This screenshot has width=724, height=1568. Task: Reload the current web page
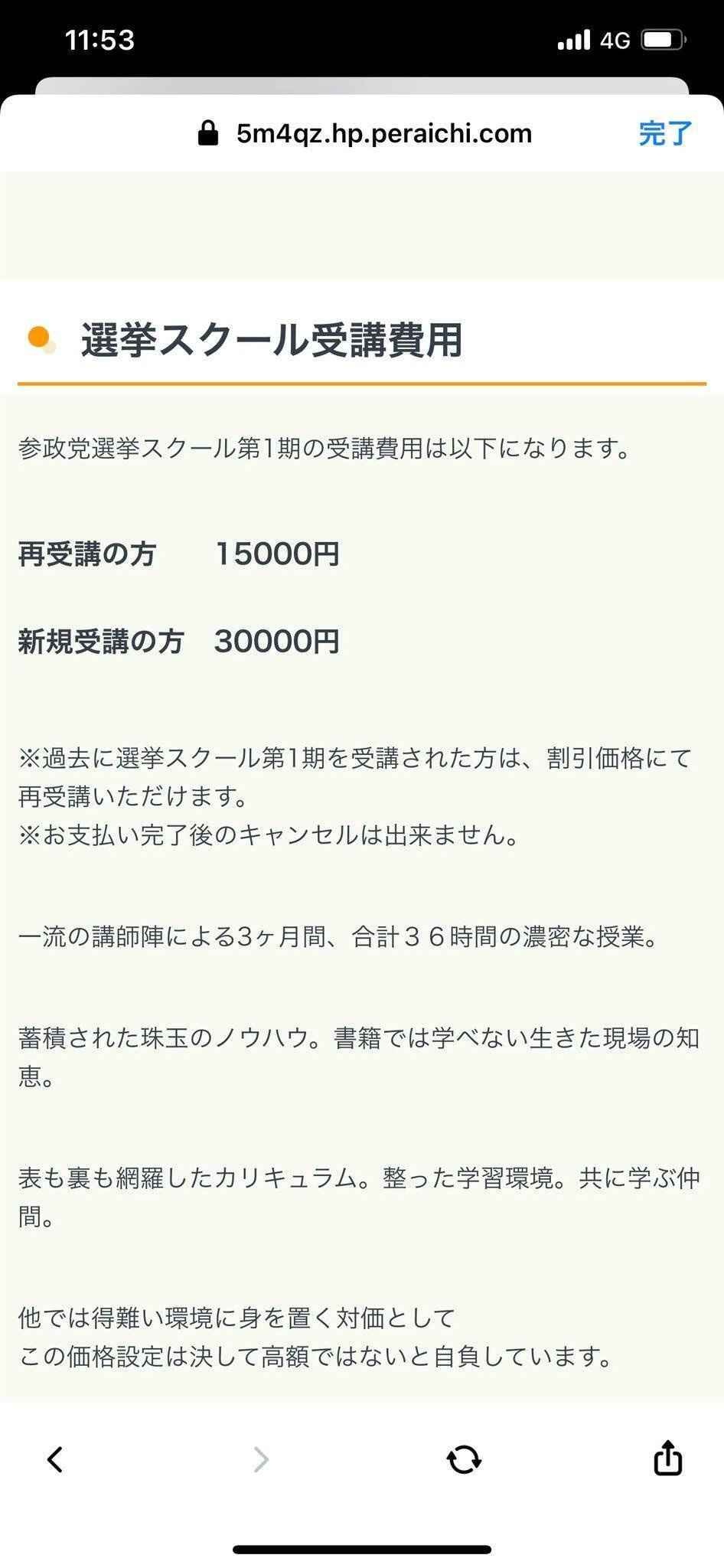click(x=464, y=1459)
